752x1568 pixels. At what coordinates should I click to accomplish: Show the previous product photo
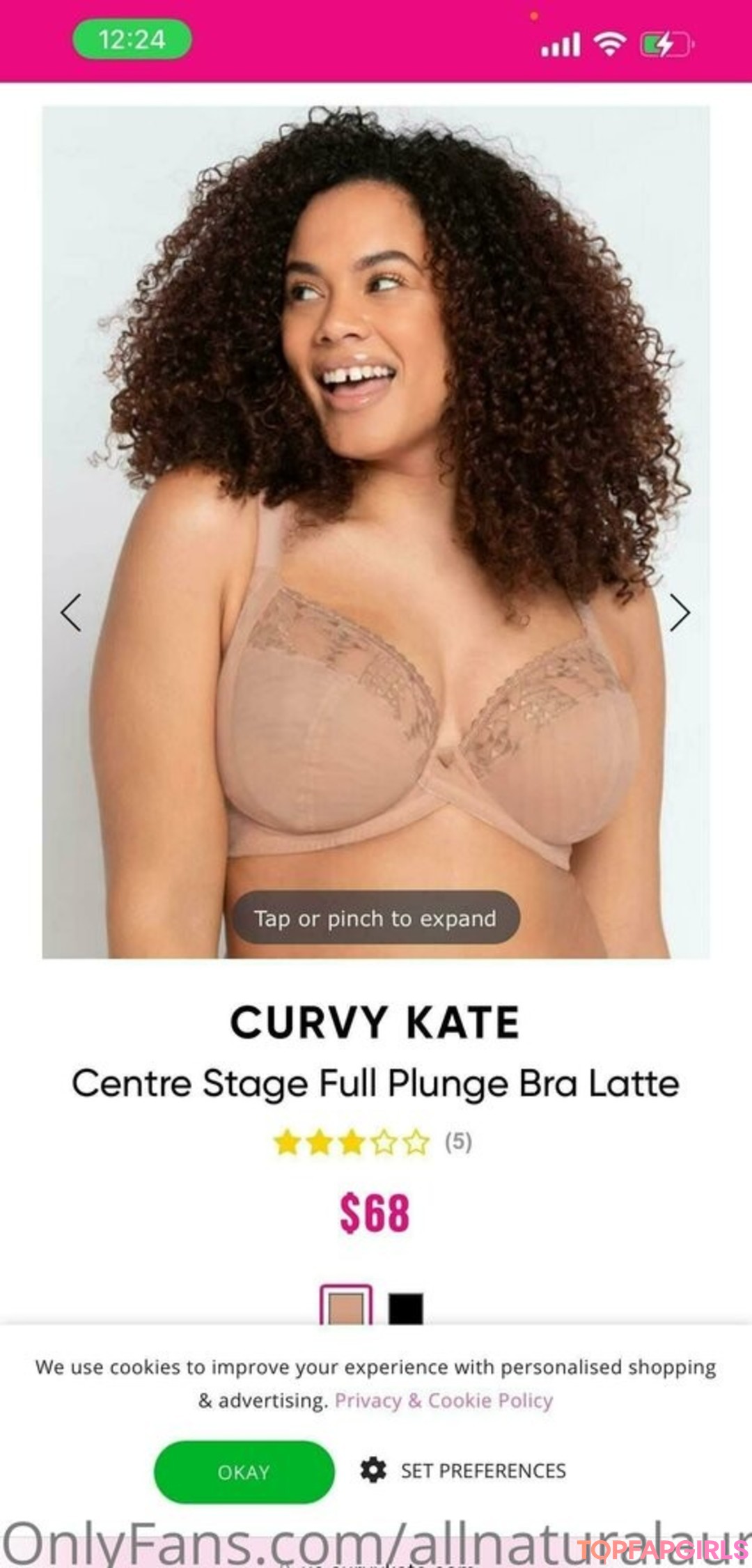71,613
